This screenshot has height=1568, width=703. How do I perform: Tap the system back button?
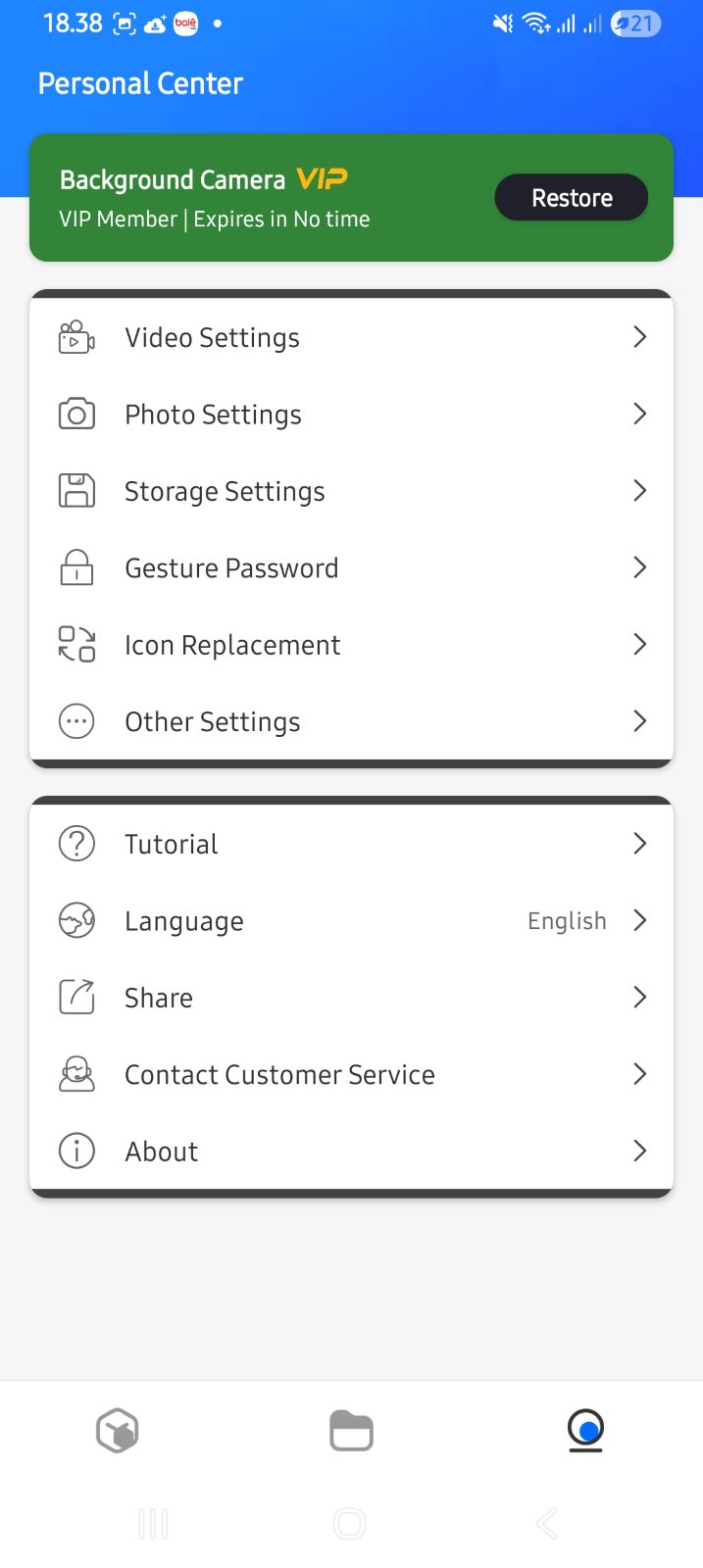[x=547, y=1524]
